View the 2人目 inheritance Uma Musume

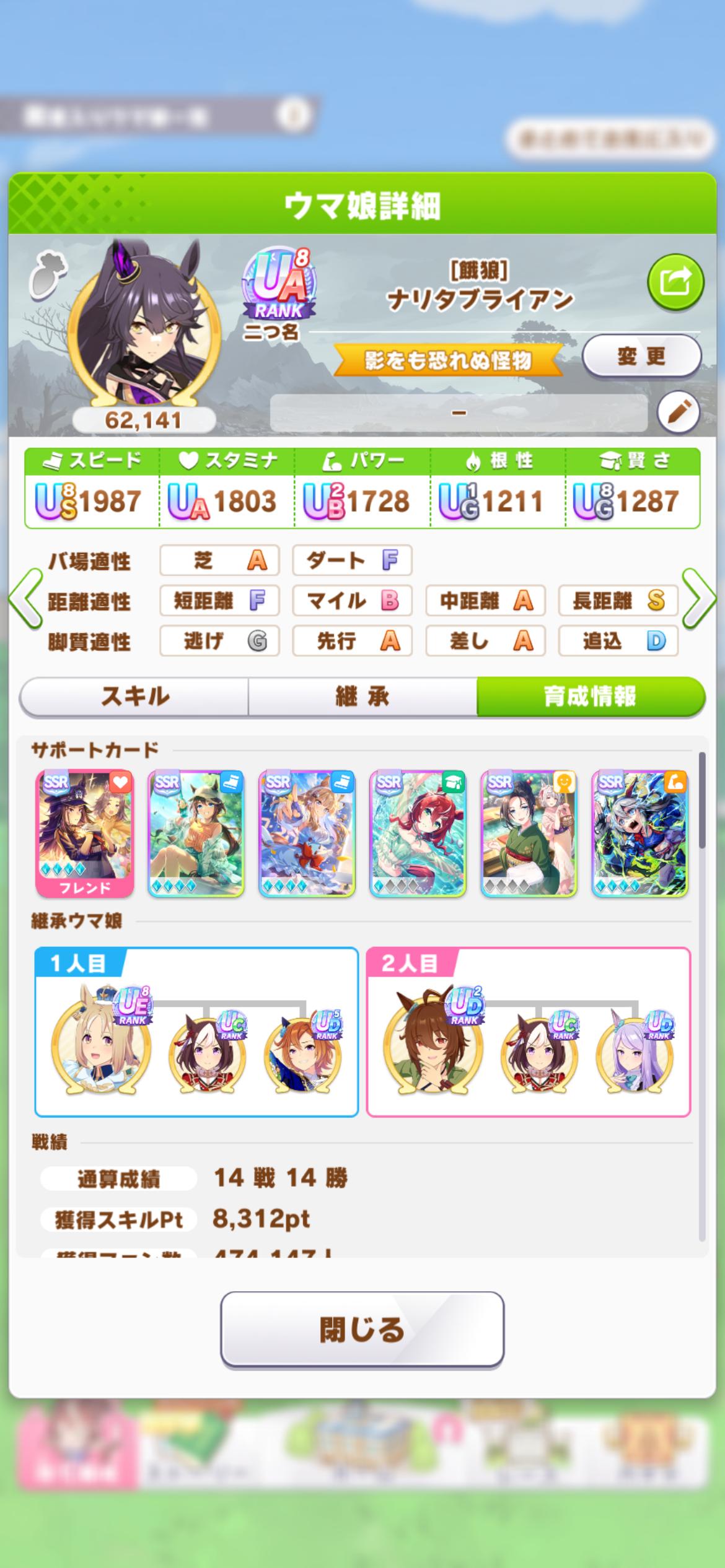433,1045
